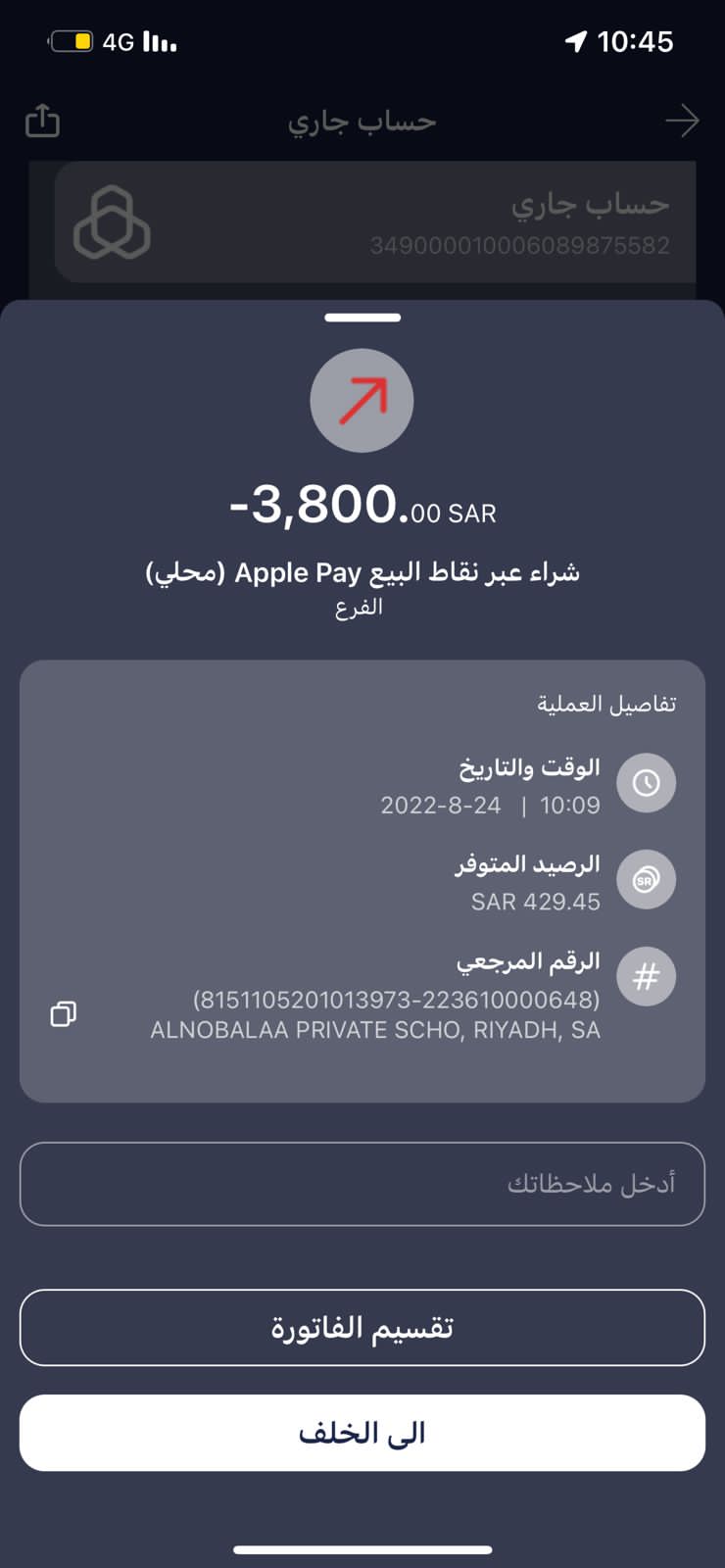The height and width of the screenshot is (1568, 725).
Task: Share the account details via the share icon
Action: coord(42,122)
